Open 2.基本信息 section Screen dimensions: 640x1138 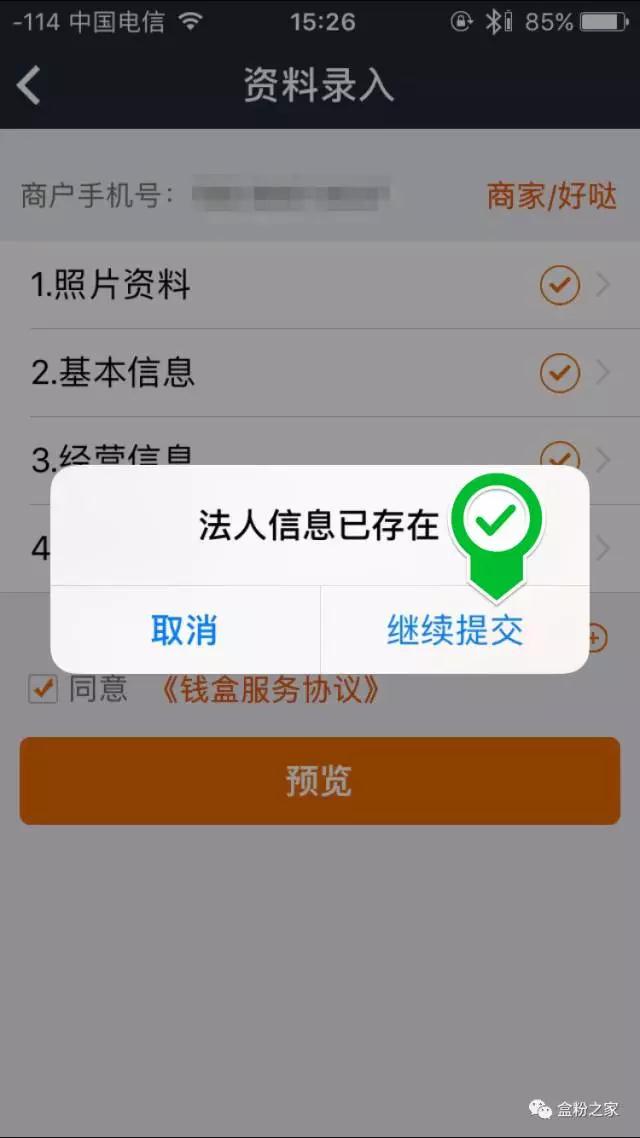point(320,373)
